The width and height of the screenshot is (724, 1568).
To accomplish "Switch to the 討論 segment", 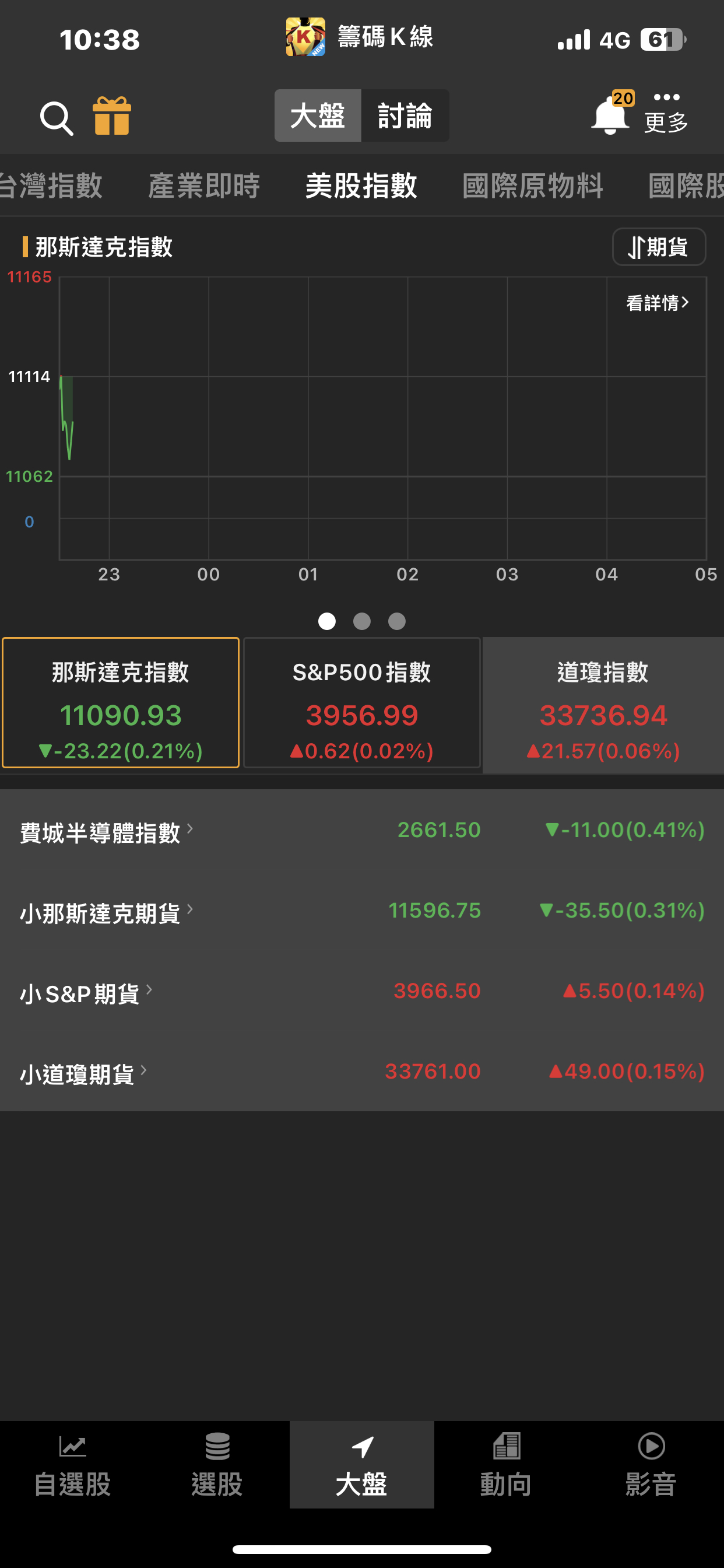I will 405,116.
